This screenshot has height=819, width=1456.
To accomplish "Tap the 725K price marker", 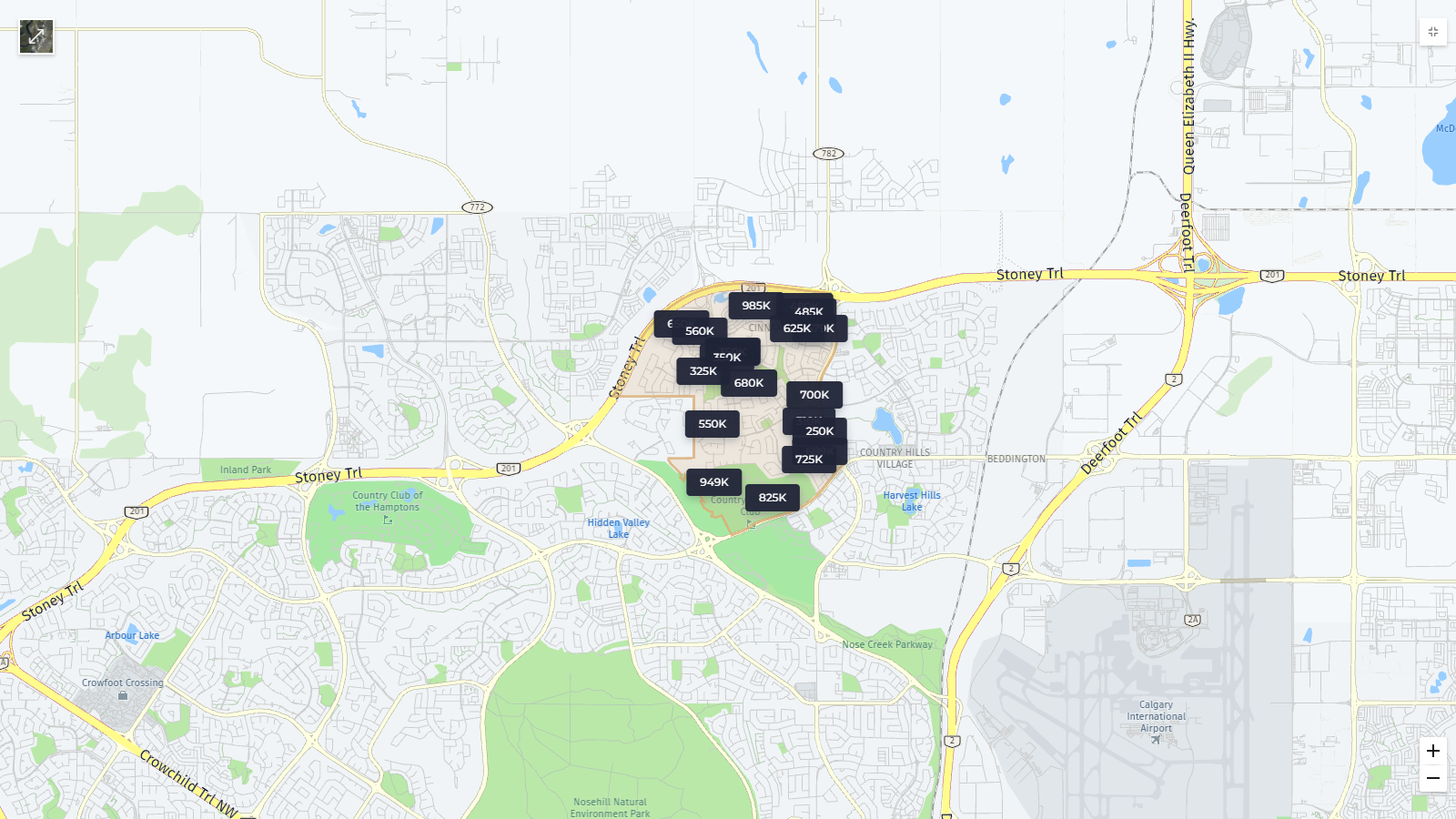I will (x=808, y=460).
